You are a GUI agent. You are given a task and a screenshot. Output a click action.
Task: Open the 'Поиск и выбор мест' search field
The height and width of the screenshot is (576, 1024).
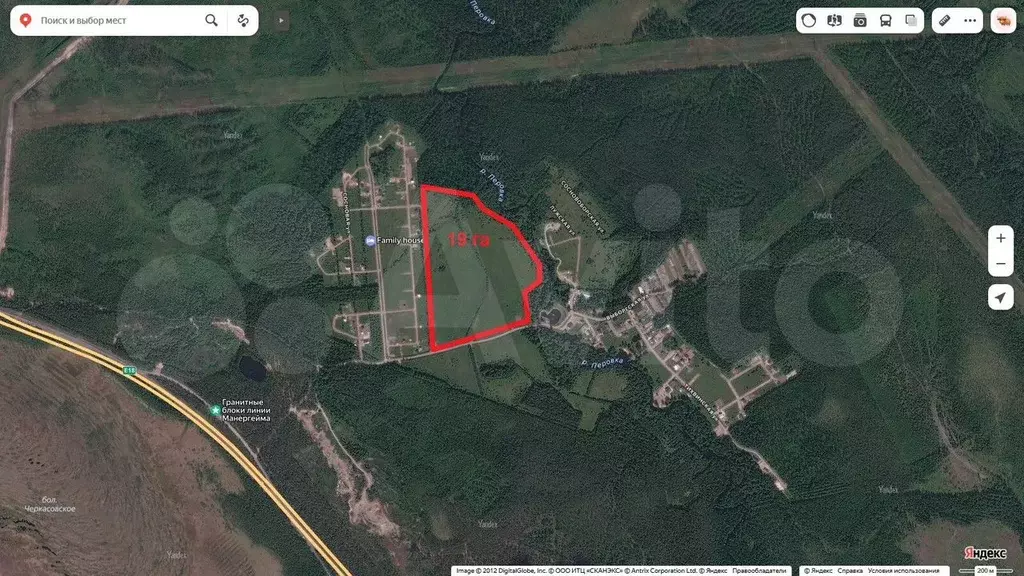click(115, 20)
